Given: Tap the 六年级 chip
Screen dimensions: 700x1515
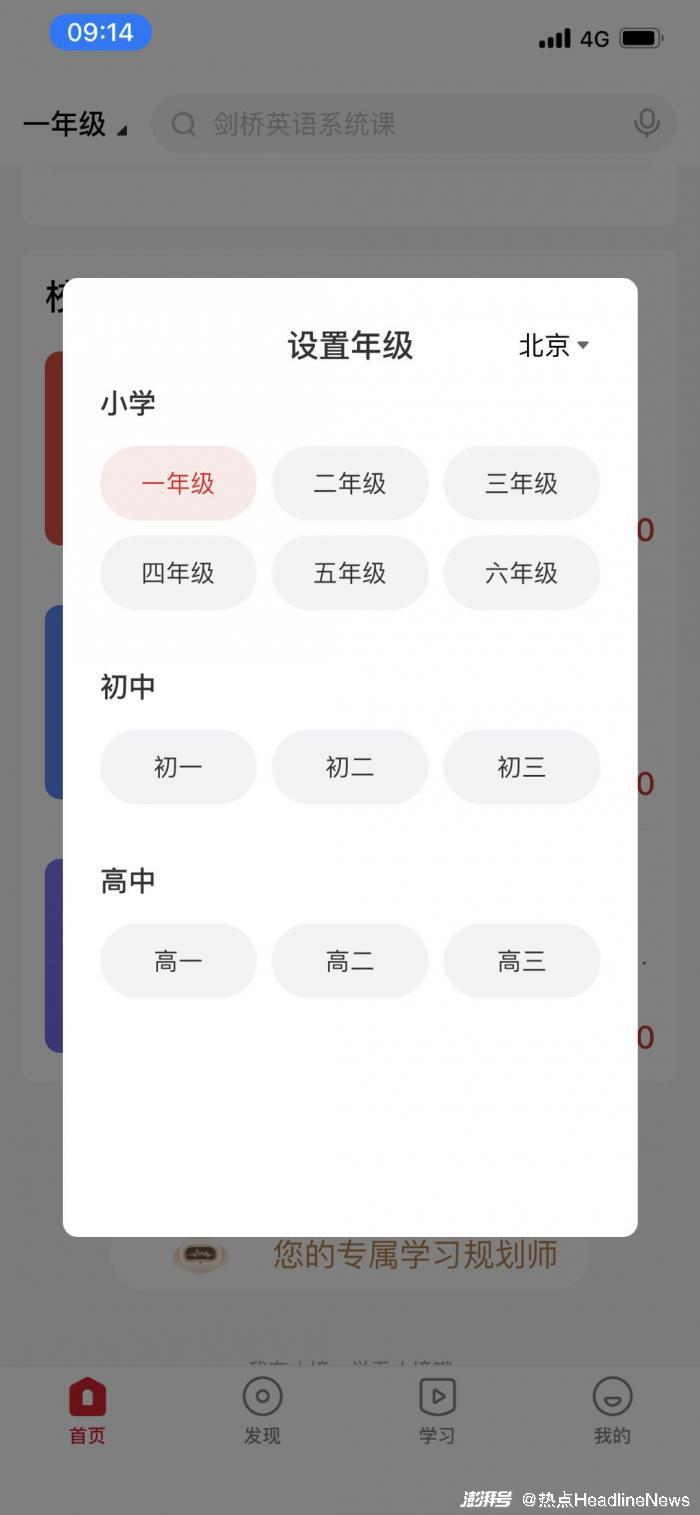Looking at the screenshot, I should (x=521, y=573).
